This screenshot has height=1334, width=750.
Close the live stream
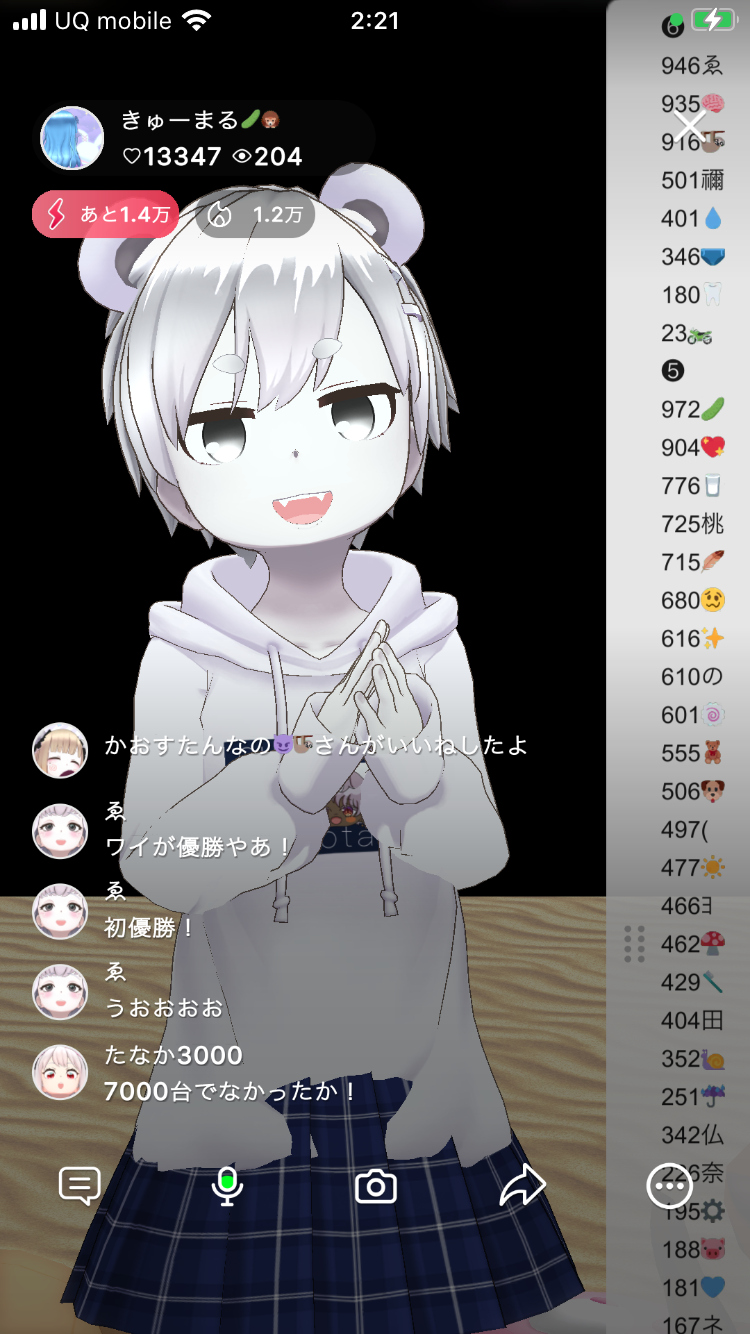(x=690, y=128)
